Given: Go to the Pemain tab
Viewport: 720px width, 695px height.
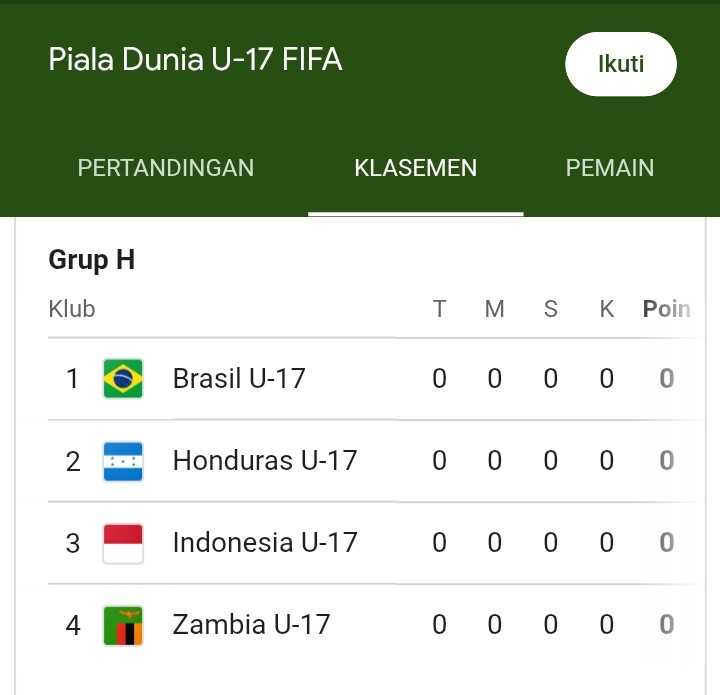Looking at the screenshot, I should [x=610, y=168].
